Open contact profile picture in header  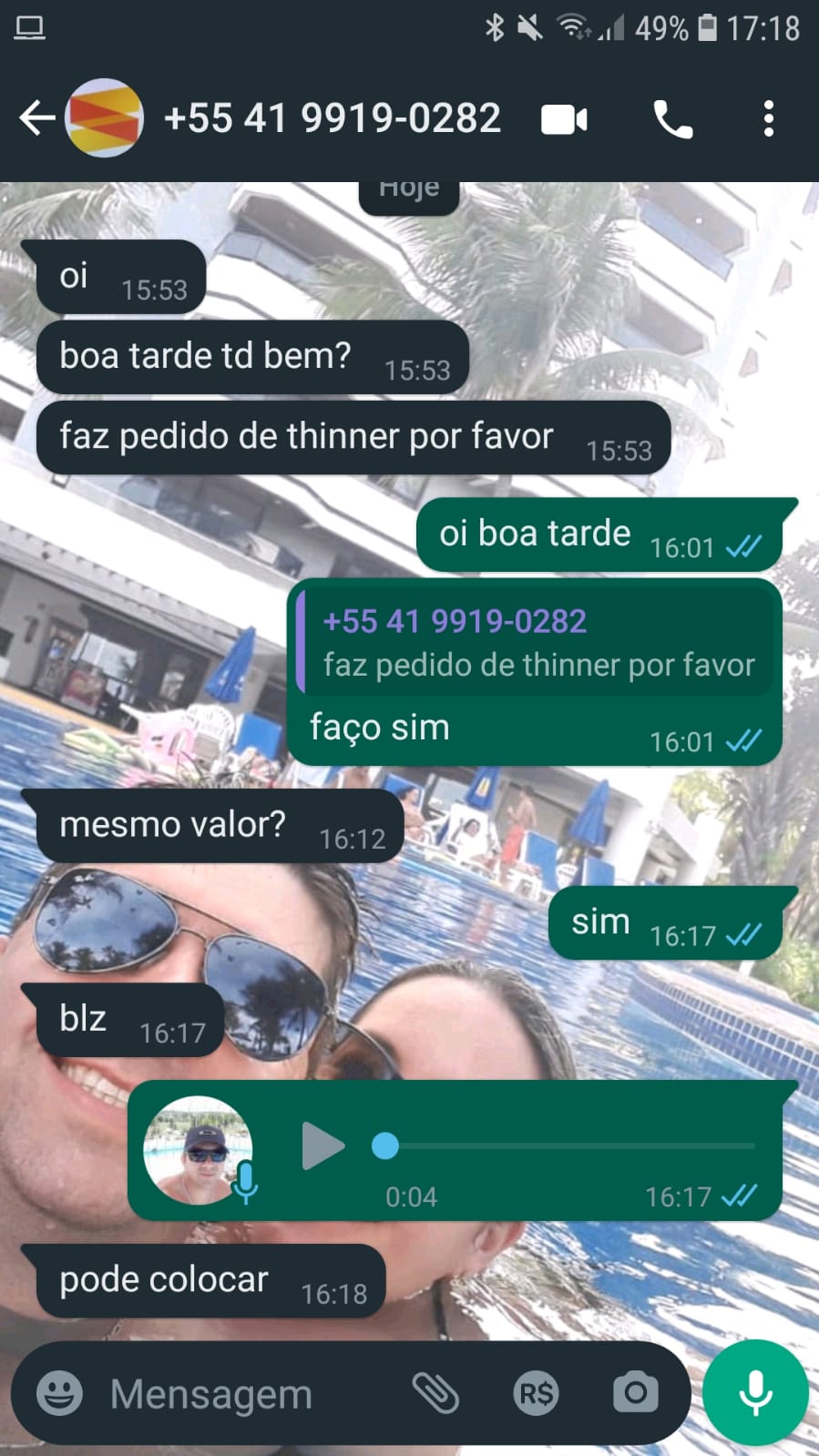pyautogui.click(x=105, y=118)
